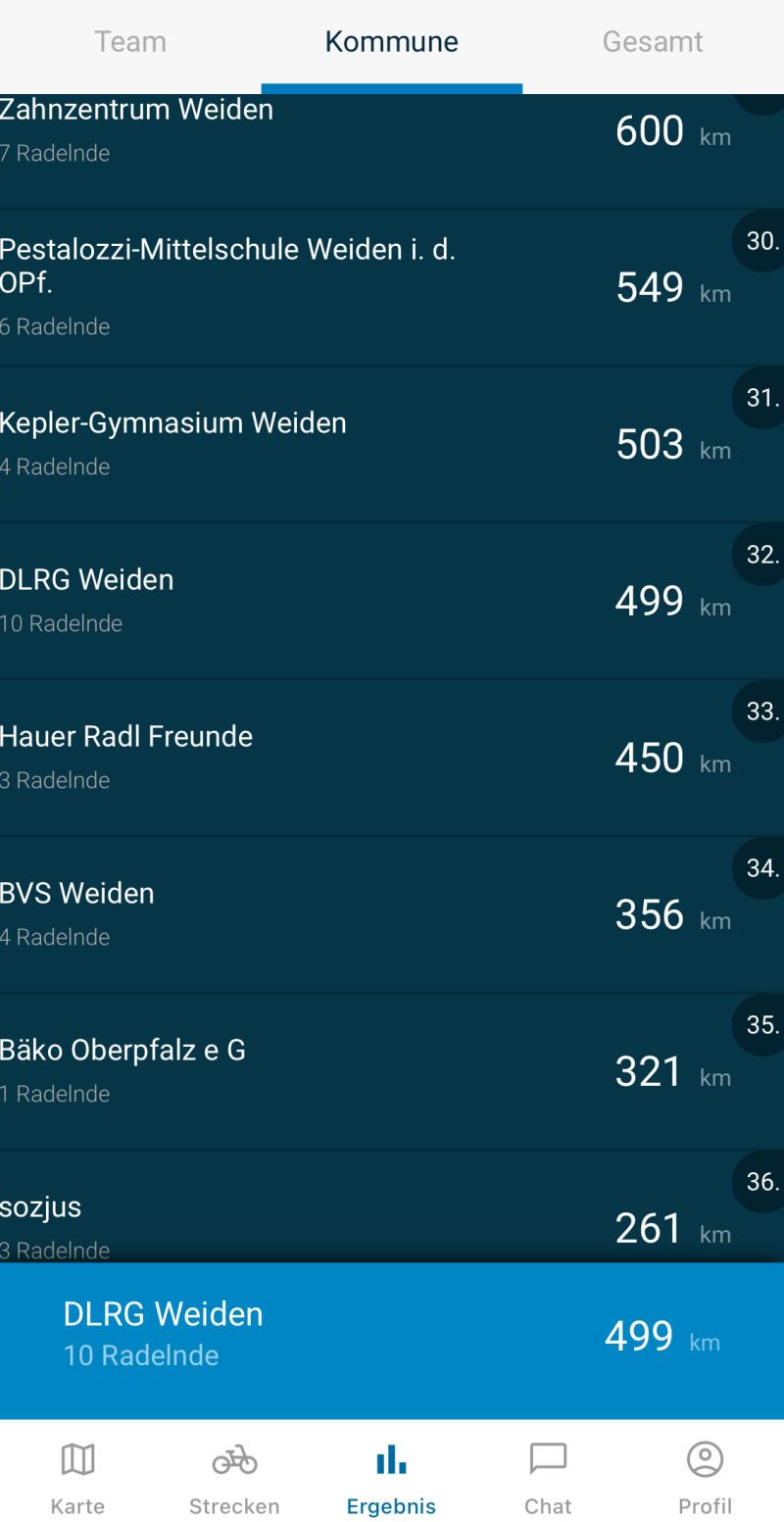Open the sozjus team row
The height and width of the screenshot is (1522, 784).
coord(392,1206)
